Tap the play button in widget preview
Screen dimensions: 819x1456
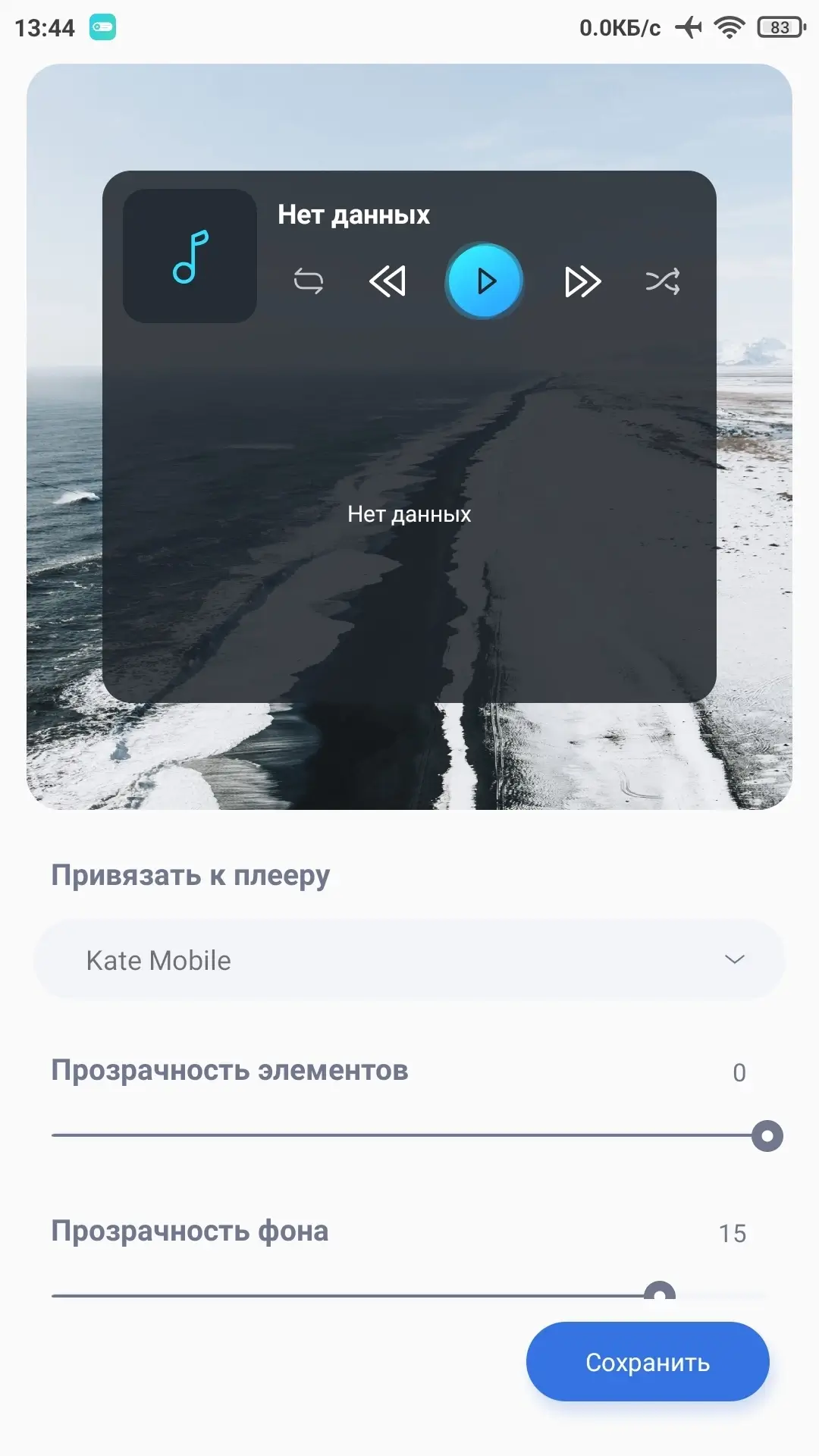click(484, 281)
